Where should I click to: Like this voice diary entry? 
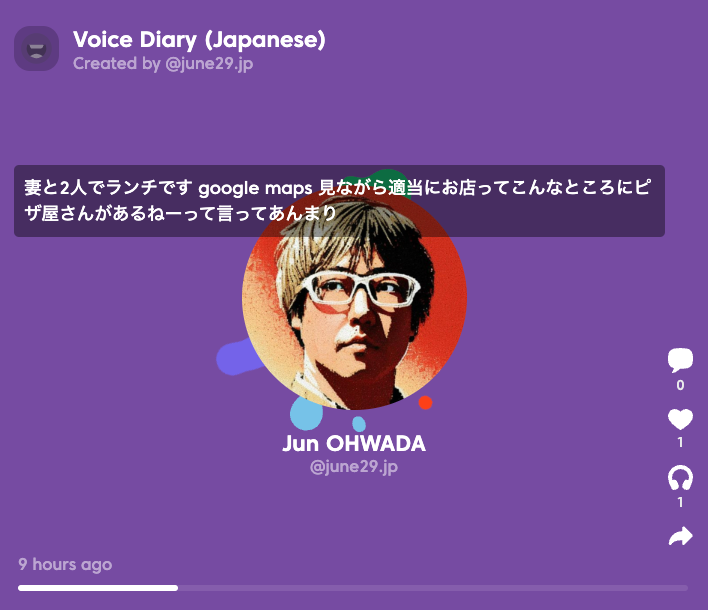680,419
